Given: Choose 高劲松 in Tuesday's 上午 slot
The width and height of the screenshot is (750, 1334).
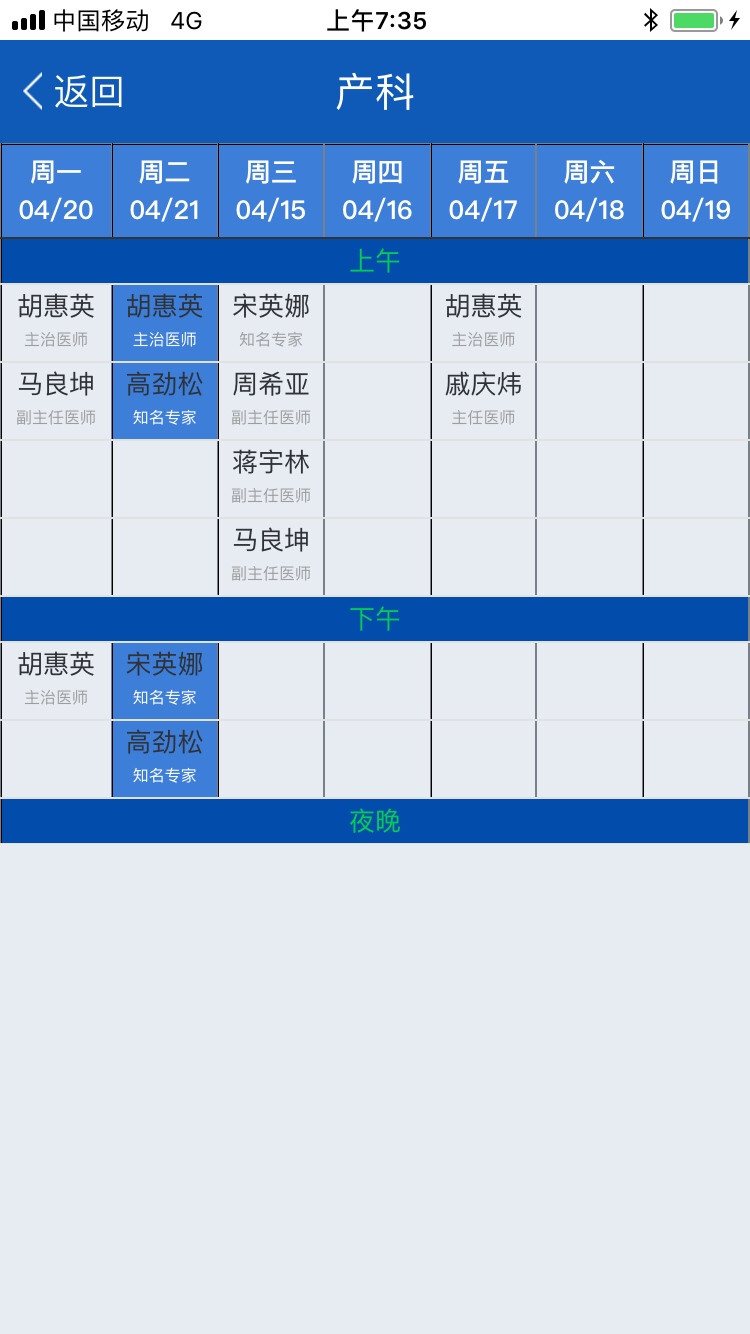Looking at the screenshot, I should [165, 400].
